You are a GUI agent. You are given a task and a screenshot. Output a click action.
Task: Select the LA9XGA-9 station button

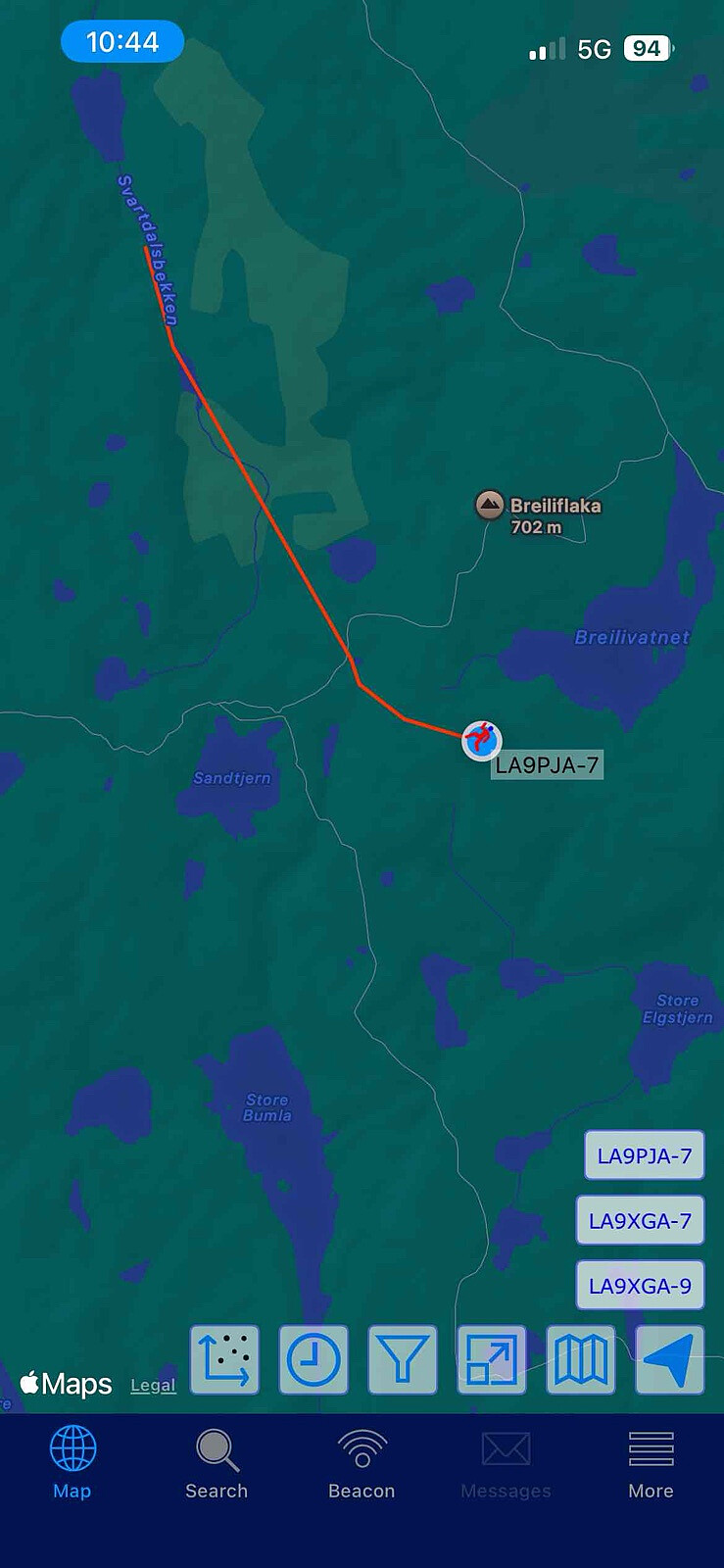point(640,1286)
